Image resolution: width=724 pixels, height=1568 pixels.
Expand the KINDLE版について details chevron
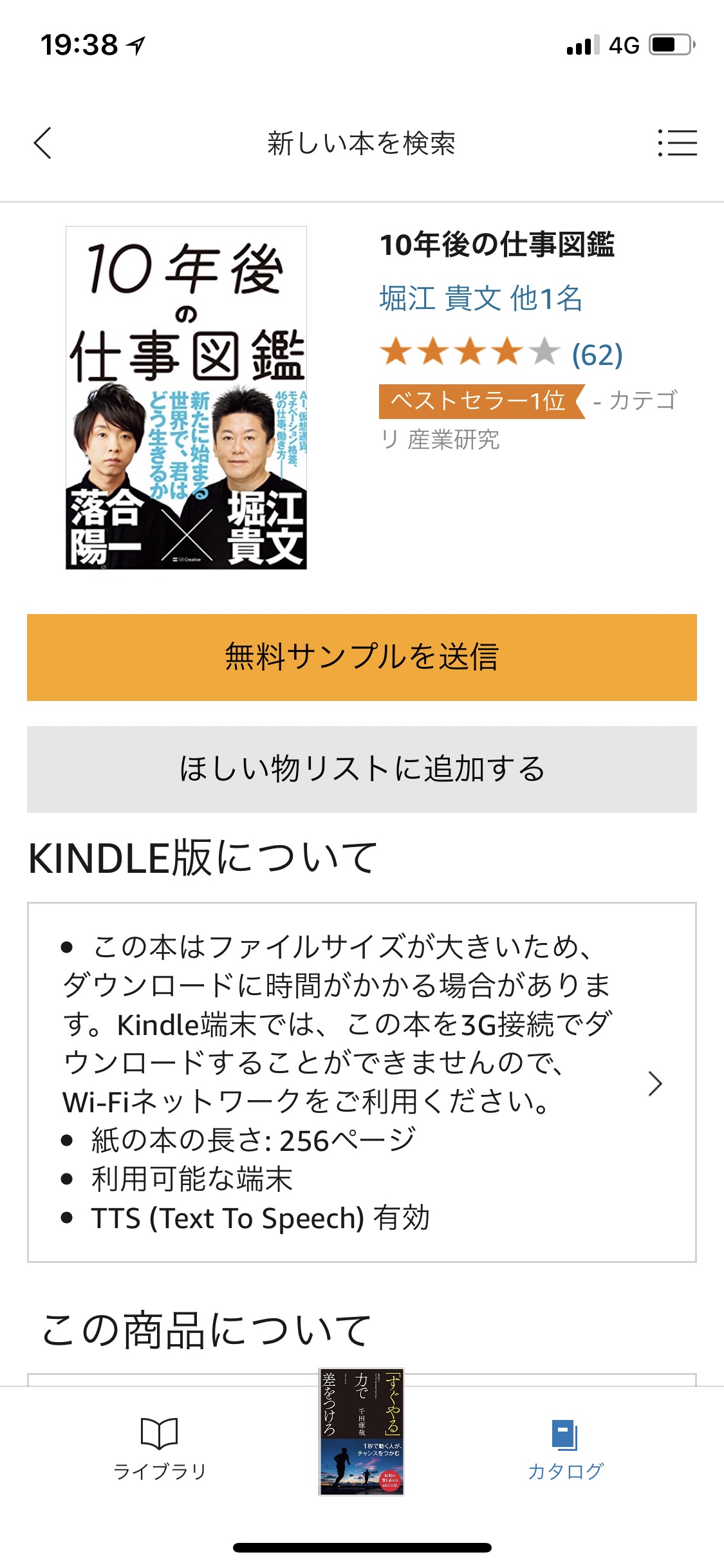pyautogui.click(x=654, y=1083)
